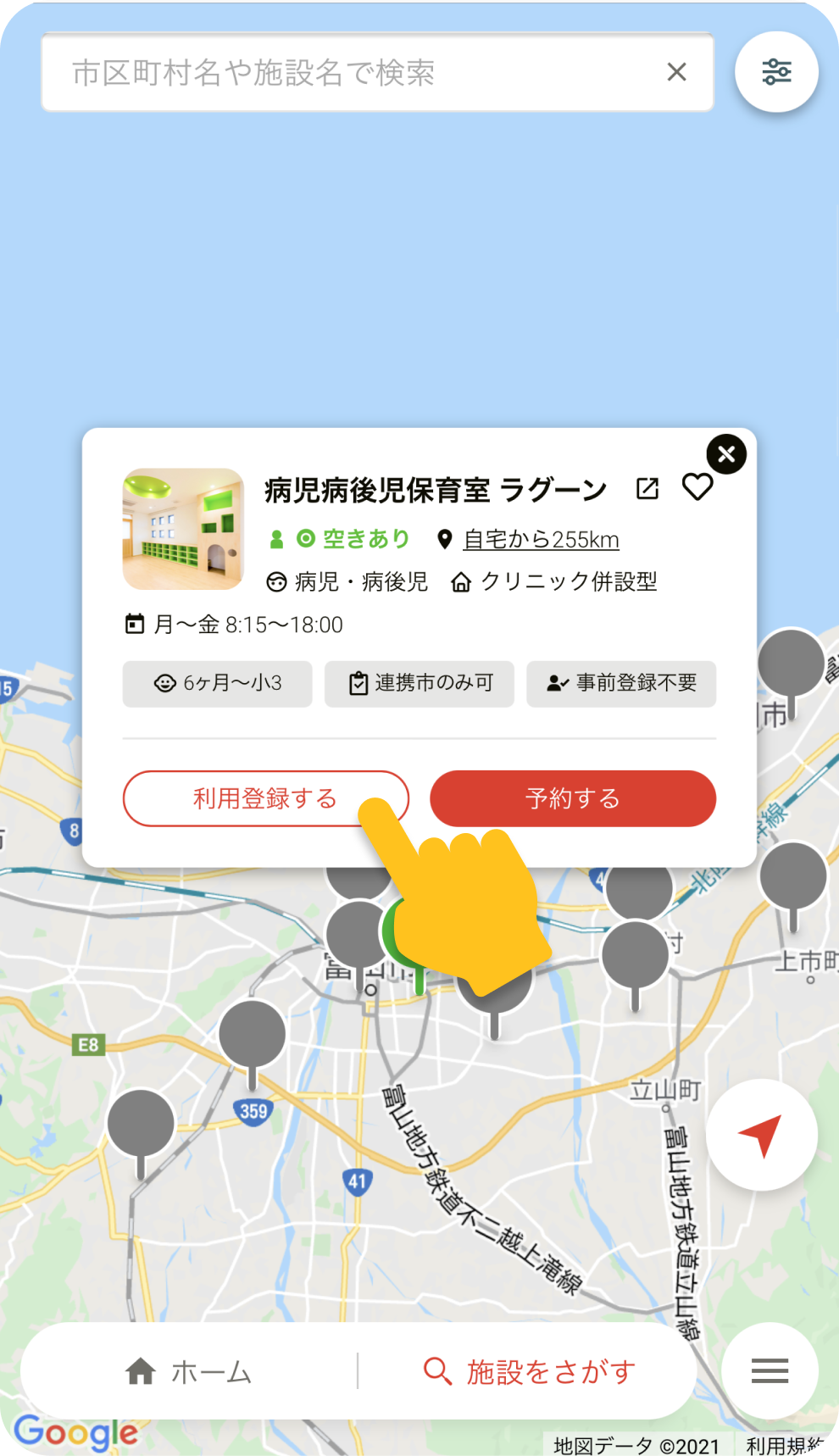Tap the 予約する button
839x1456 pixels.
tap(573, 798)
